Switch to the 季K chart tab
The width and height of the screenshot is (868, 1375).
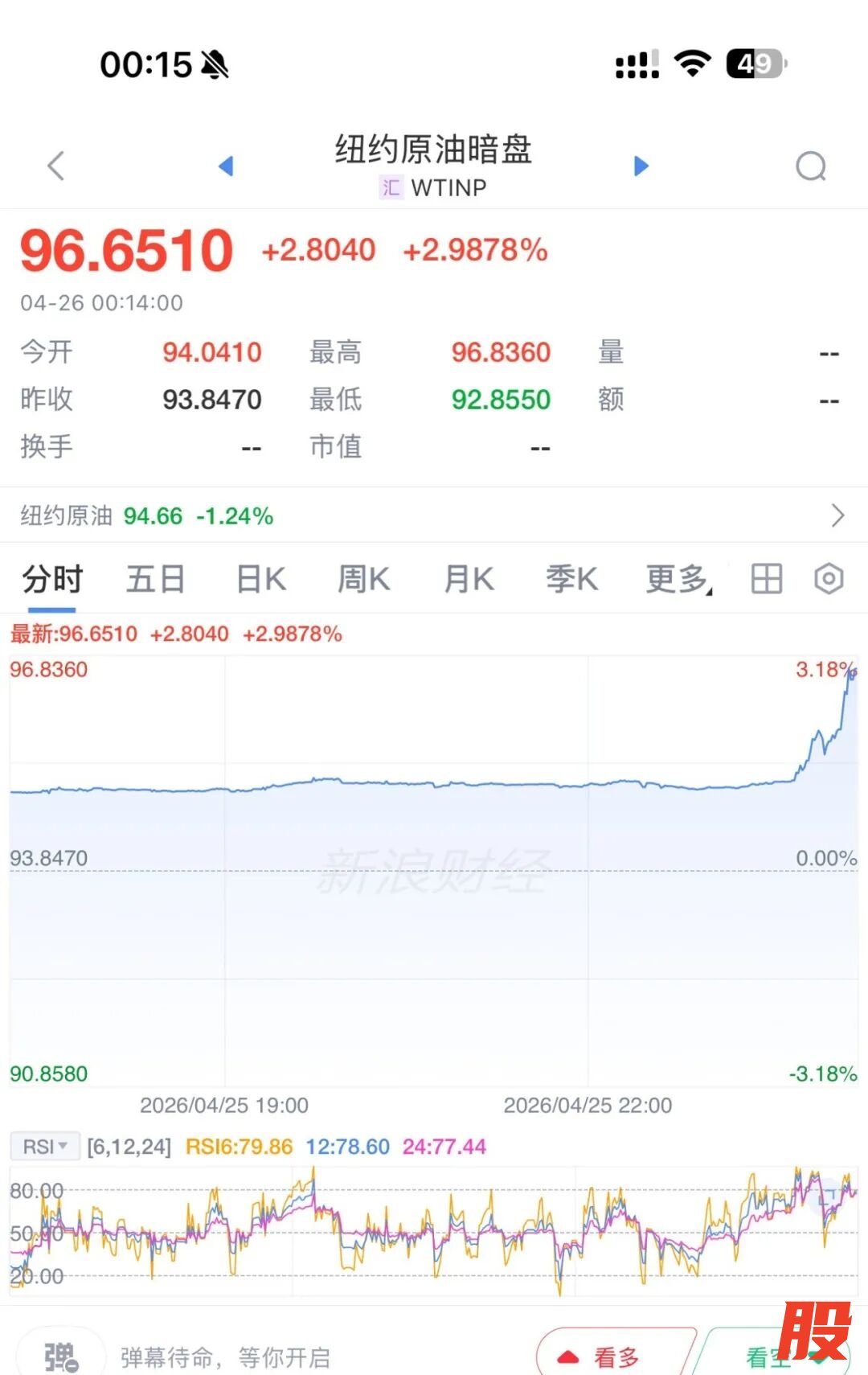[x=571, y=579]
